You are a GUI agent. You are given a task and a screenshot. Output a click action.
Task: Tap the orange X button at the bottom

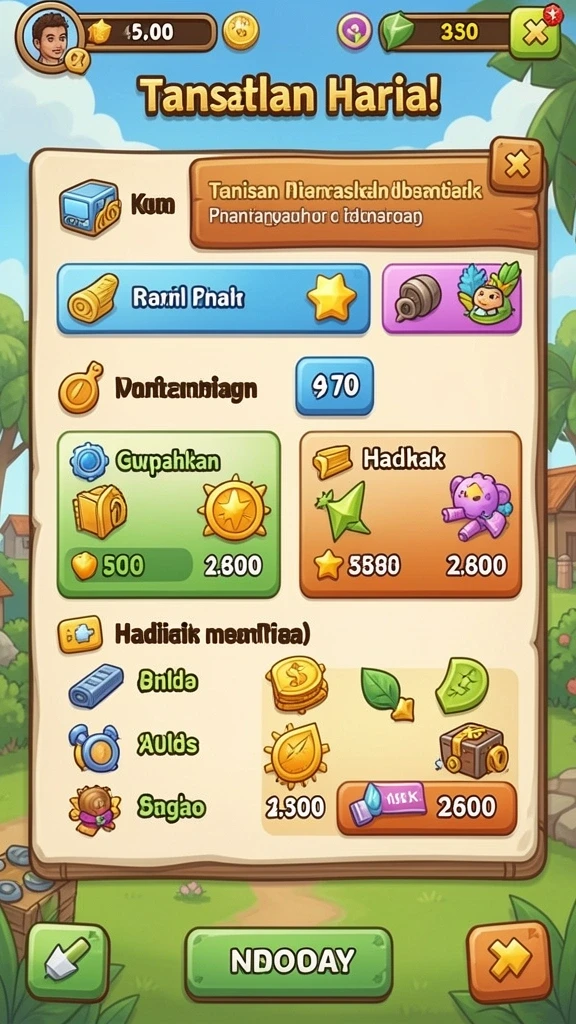point(509,961)
